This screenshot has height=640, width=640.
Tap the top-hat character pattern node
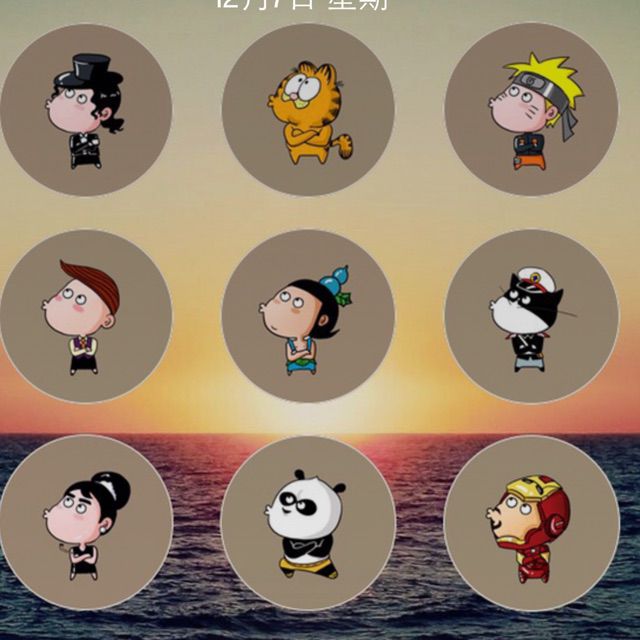86,110
